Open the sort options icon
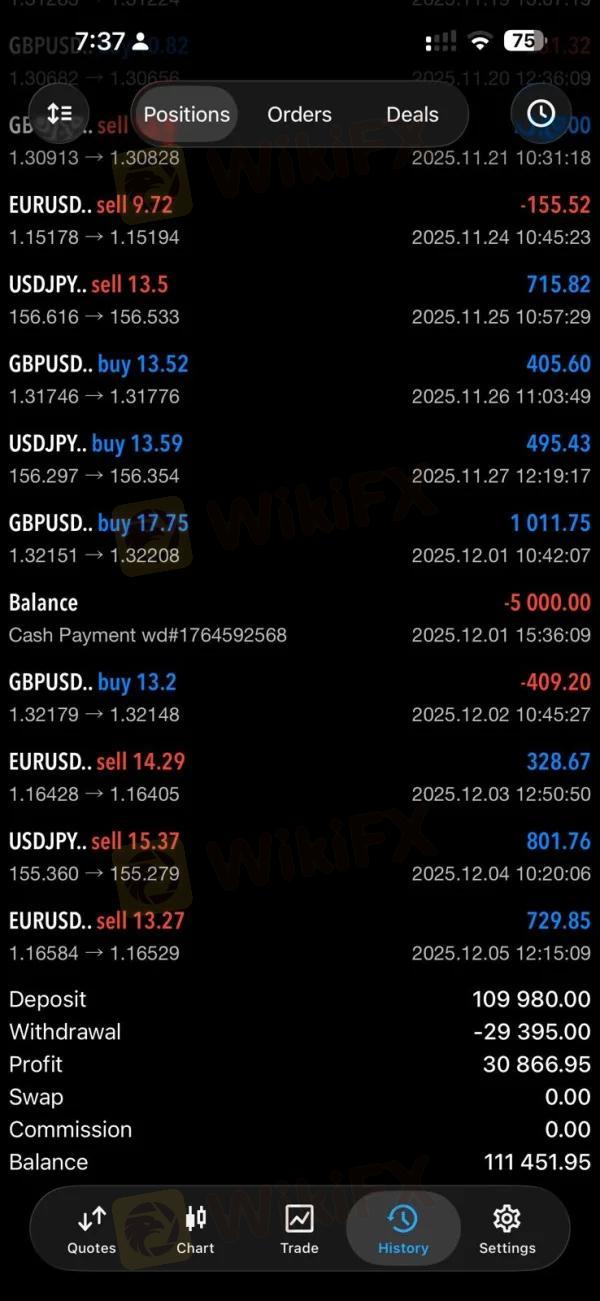 pyautogui.click(x=59, y=114)
